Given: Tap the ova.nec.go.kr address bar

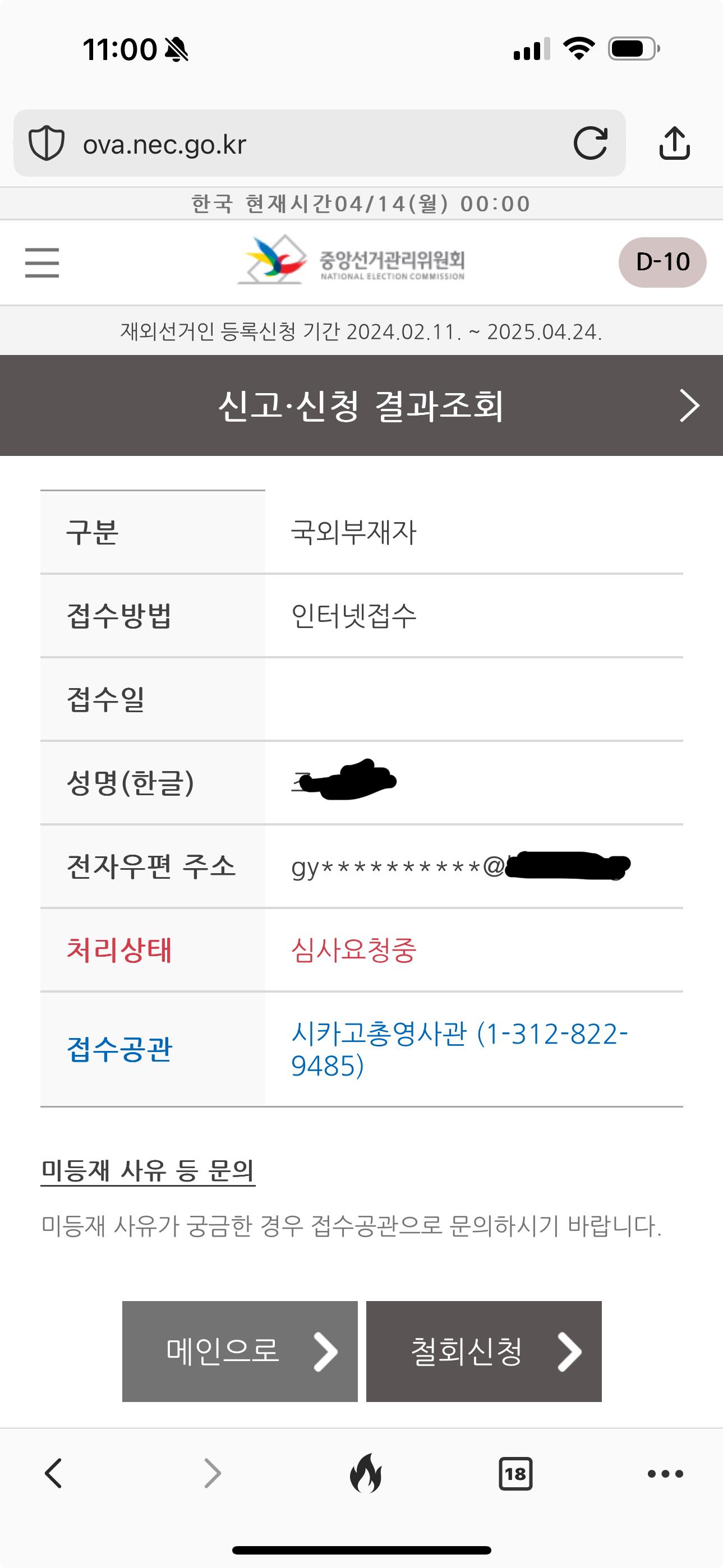Looking at the screenshot, I should [320, 143].
